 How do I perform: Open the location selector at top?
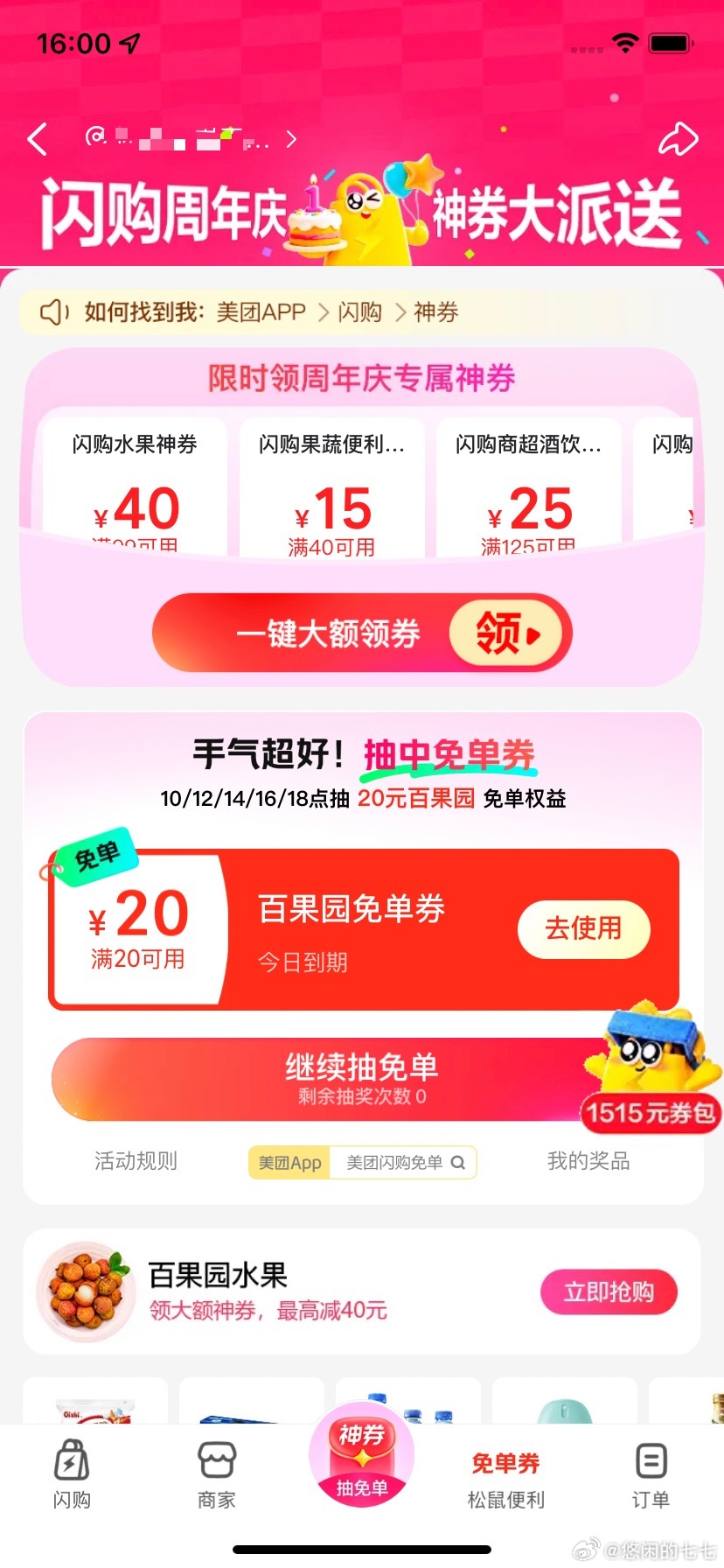[192, 139]
